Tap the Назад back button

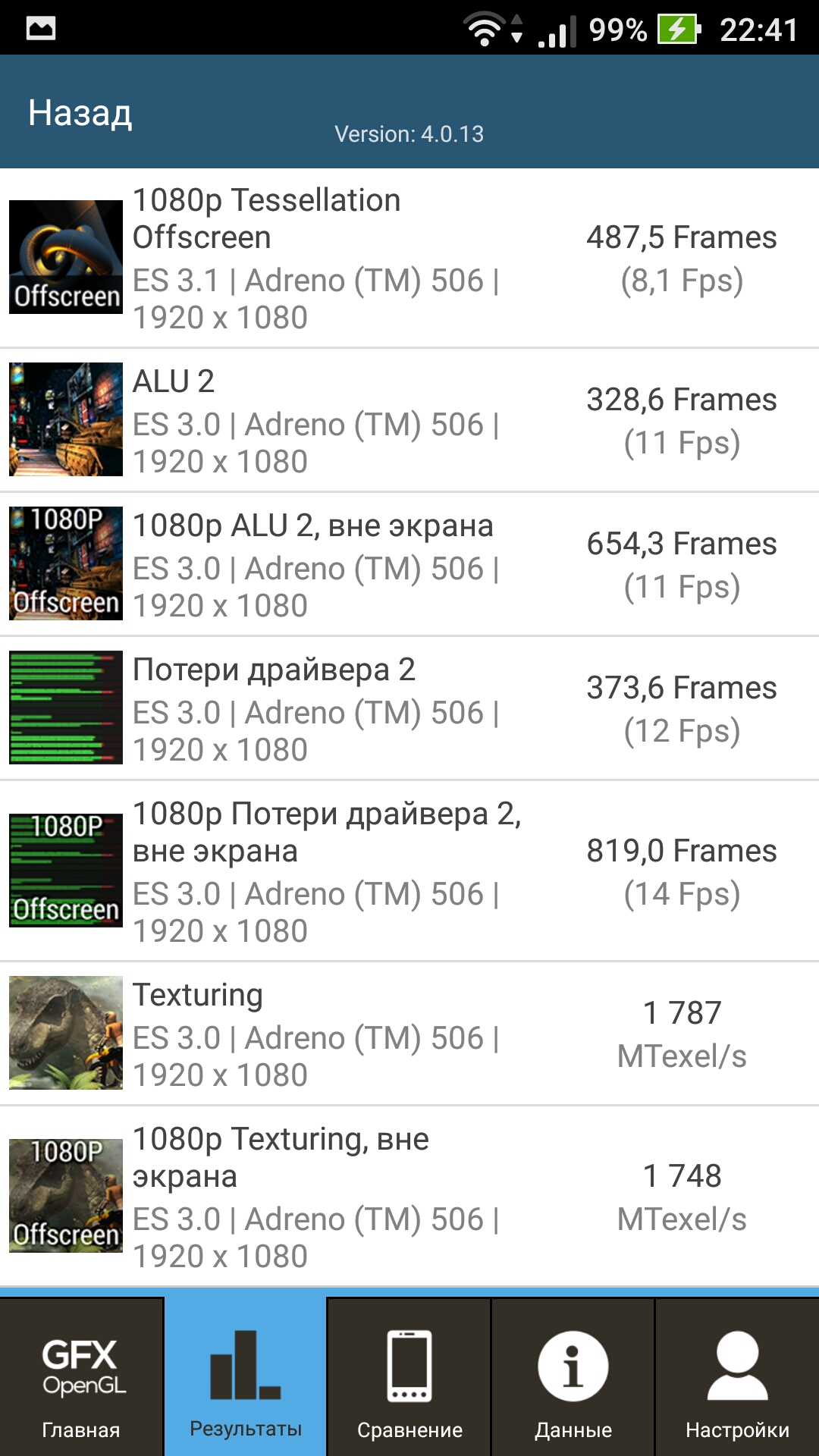[x=80, y=113]
